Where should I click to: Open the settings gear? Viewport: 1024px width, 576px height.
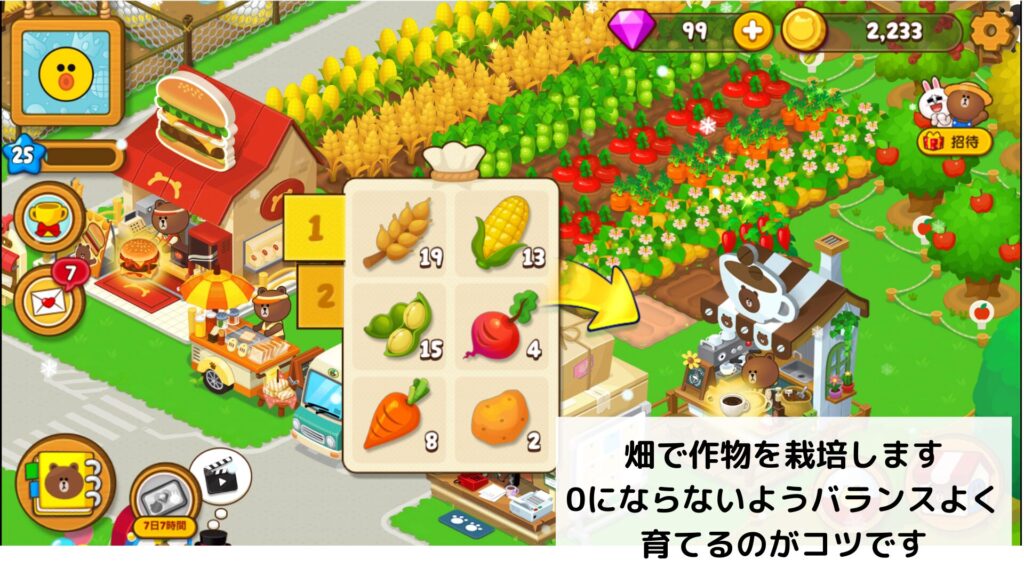tap(991, 31)
